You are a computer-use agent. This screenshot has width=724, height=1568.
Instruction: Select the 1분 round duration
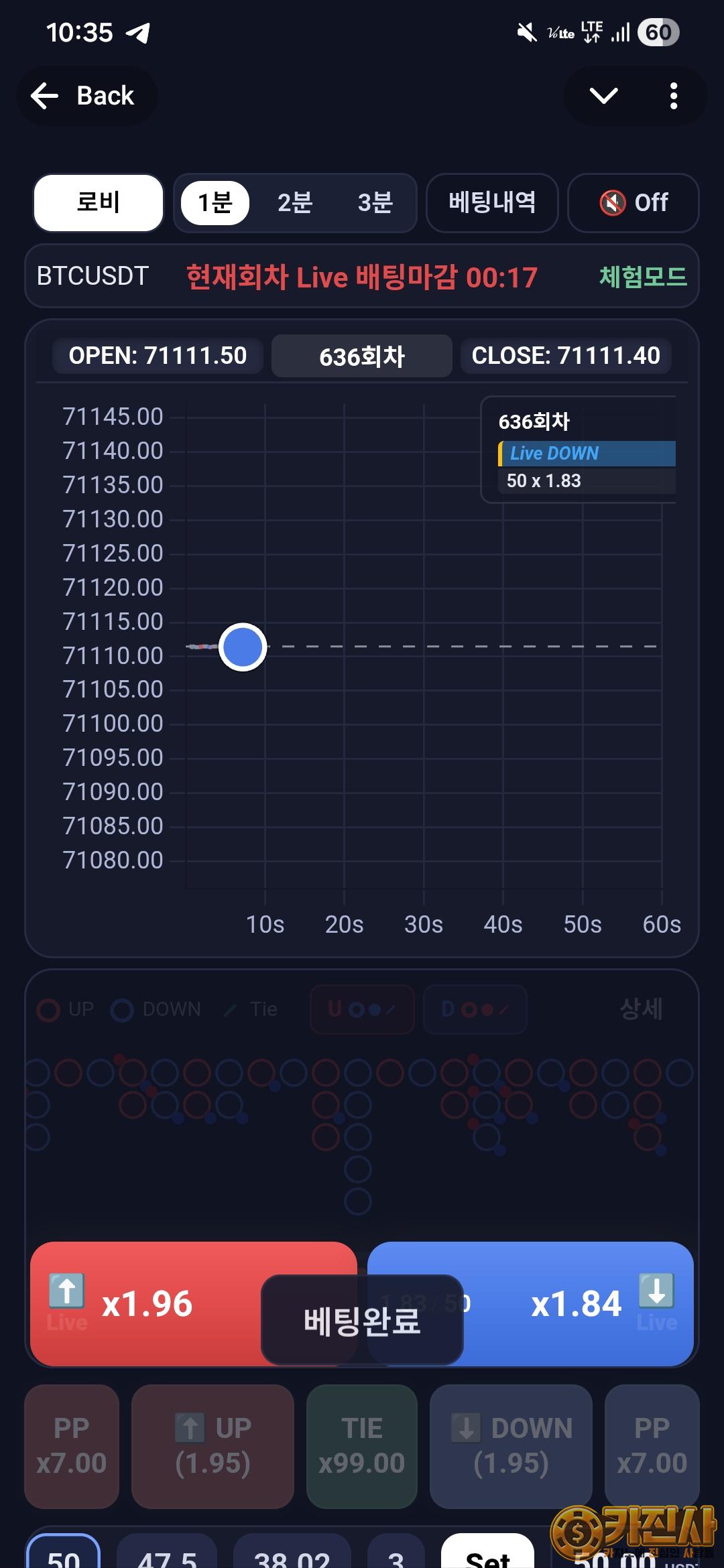[x=215, y=202]
